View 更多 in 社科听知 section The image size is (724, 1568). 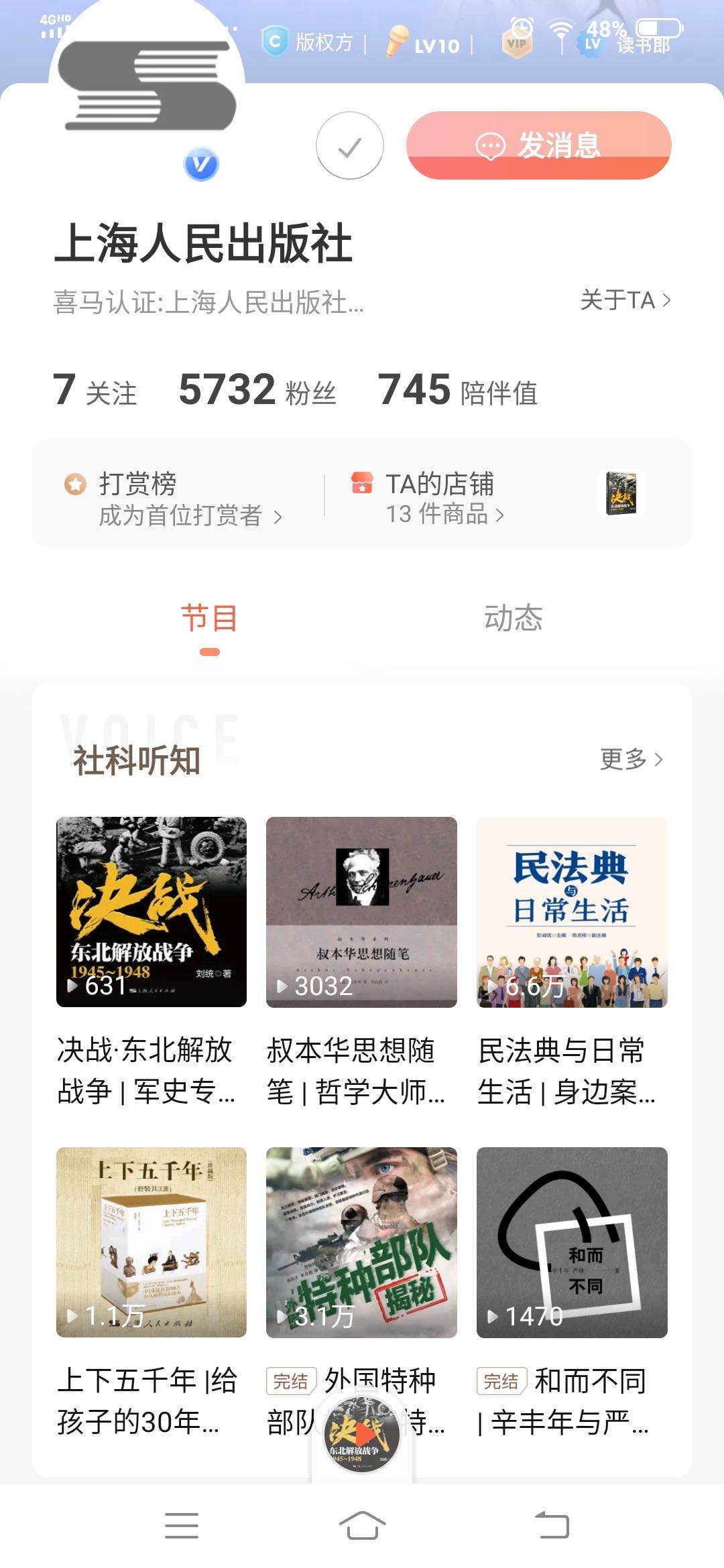(x=631, y=759)
